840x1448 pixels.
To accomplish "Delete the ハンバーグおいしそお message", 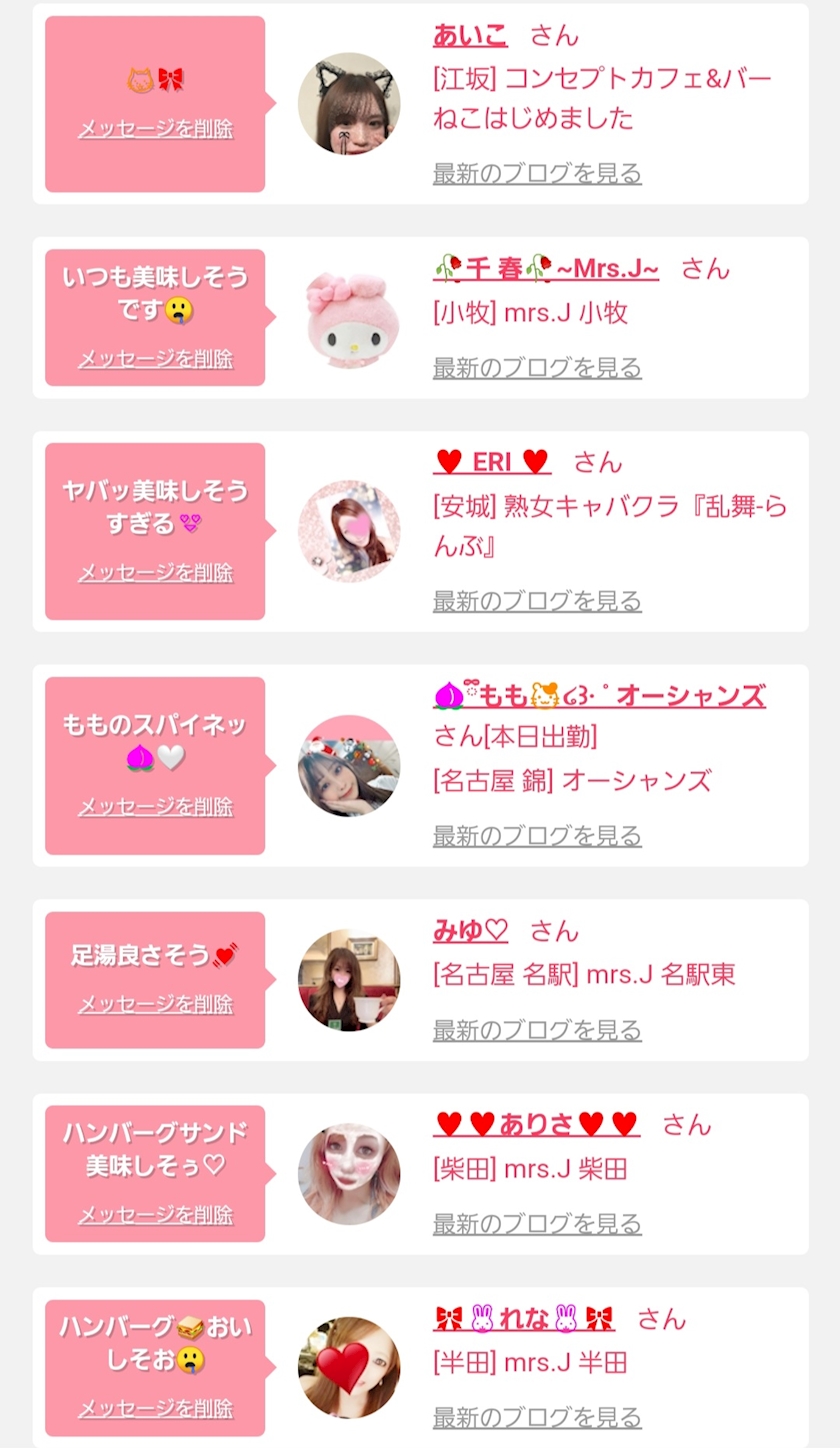I will click(155, 1409).
